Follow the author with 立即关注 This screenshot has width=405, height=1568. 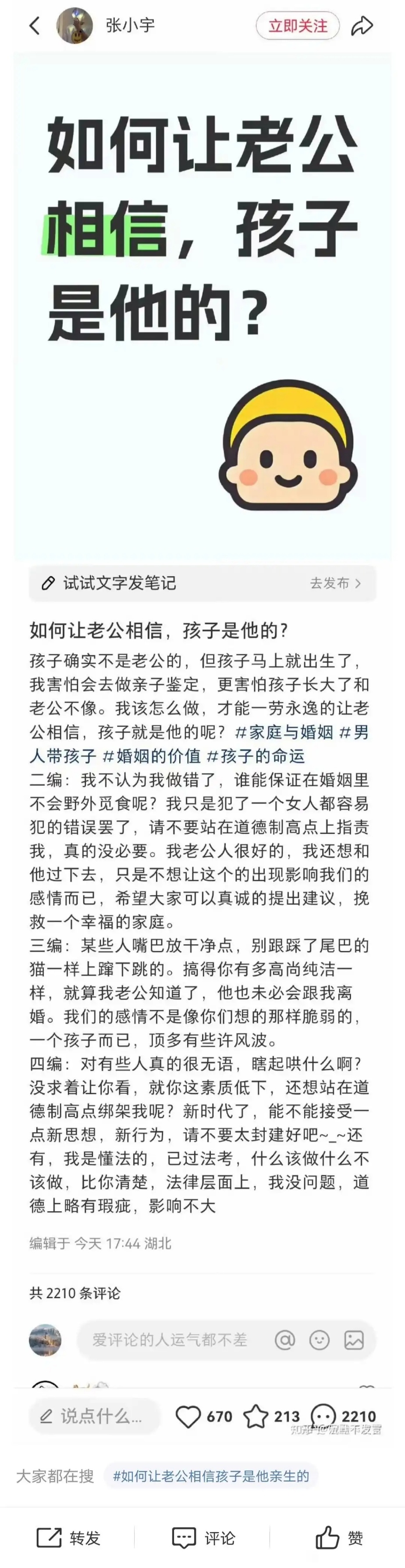tap(297, 25)
